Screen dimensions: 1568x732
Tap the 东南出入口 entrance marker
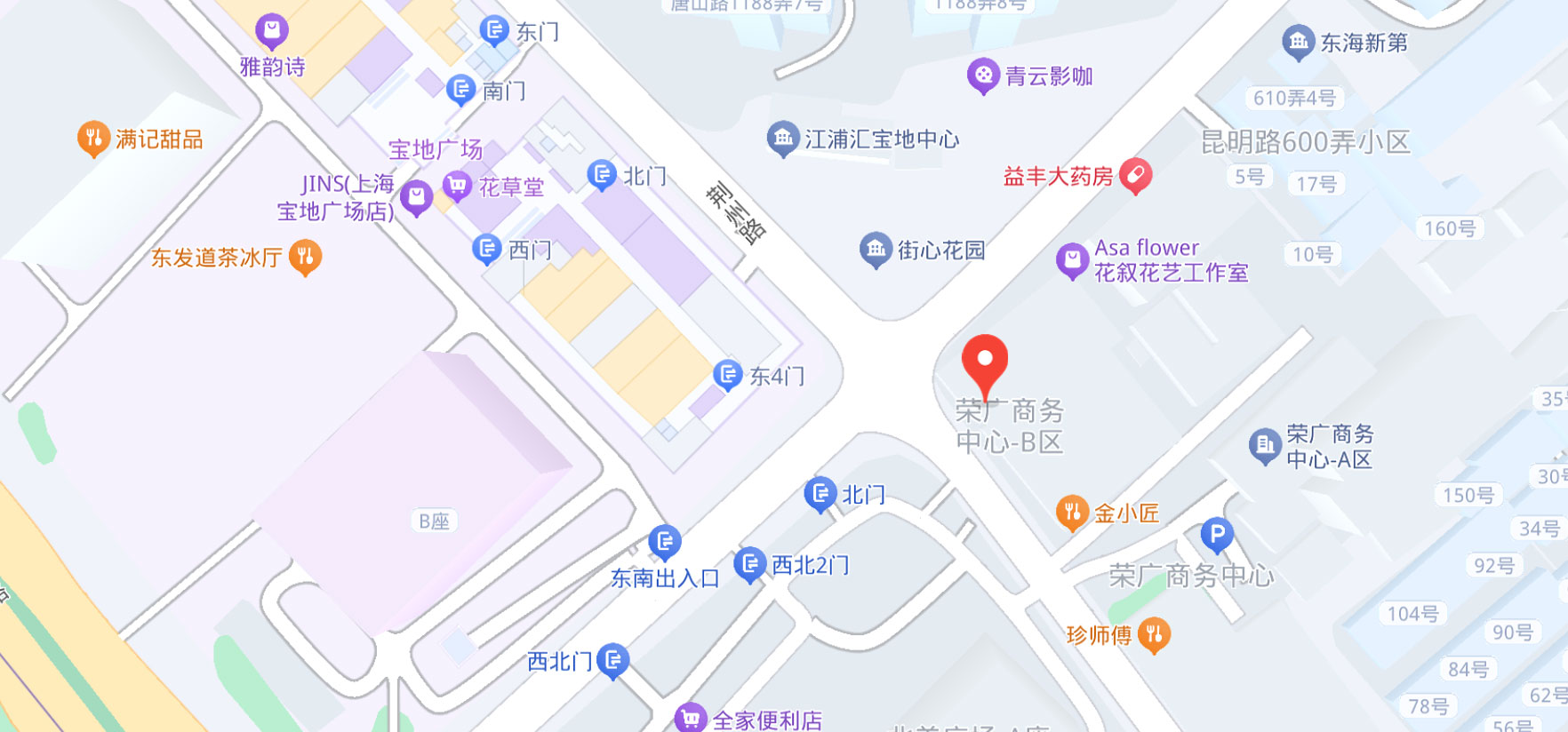click(x=665, y=541)
